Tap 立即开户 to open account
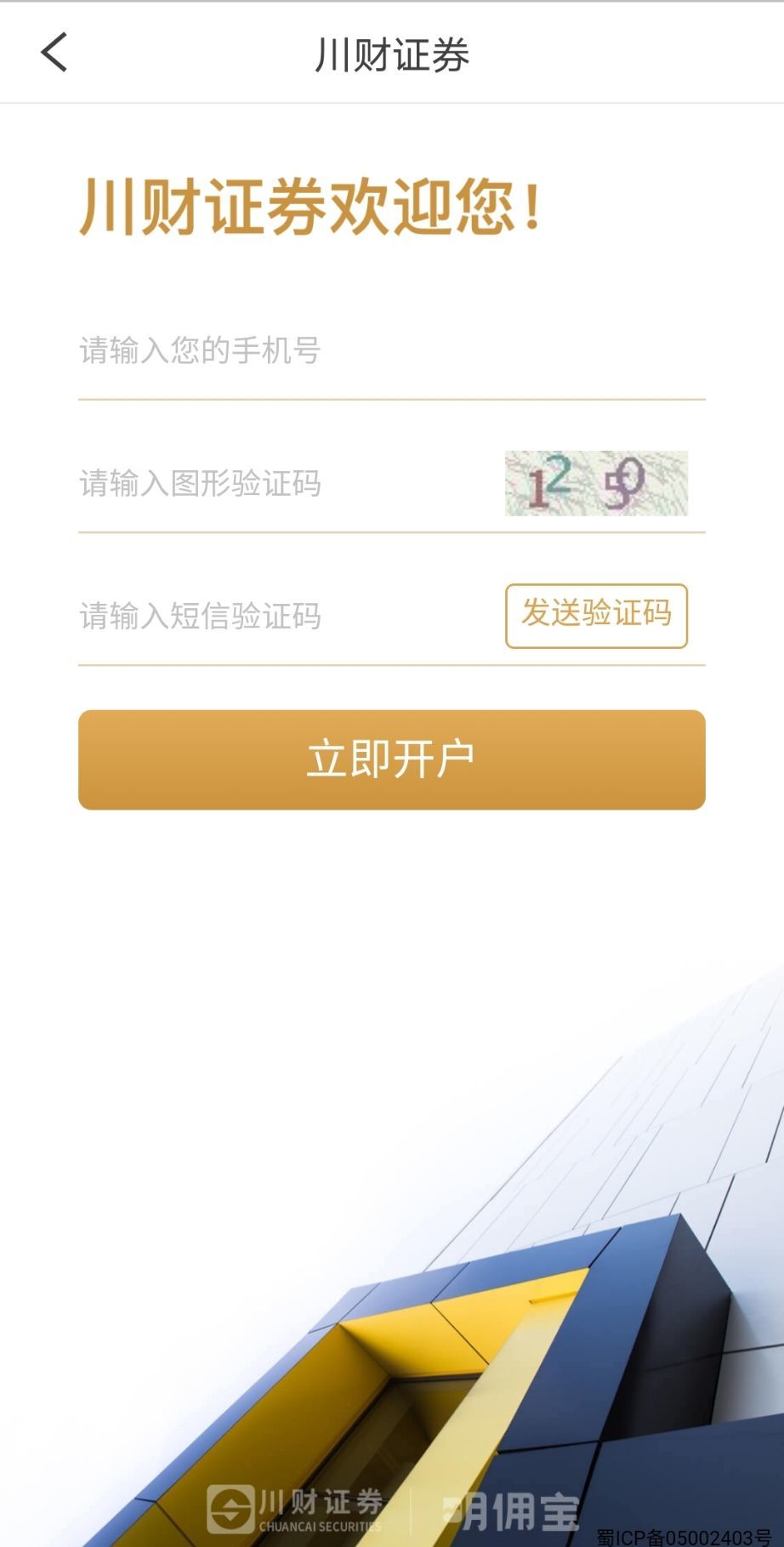784x1547 pixels. [391, 759]
